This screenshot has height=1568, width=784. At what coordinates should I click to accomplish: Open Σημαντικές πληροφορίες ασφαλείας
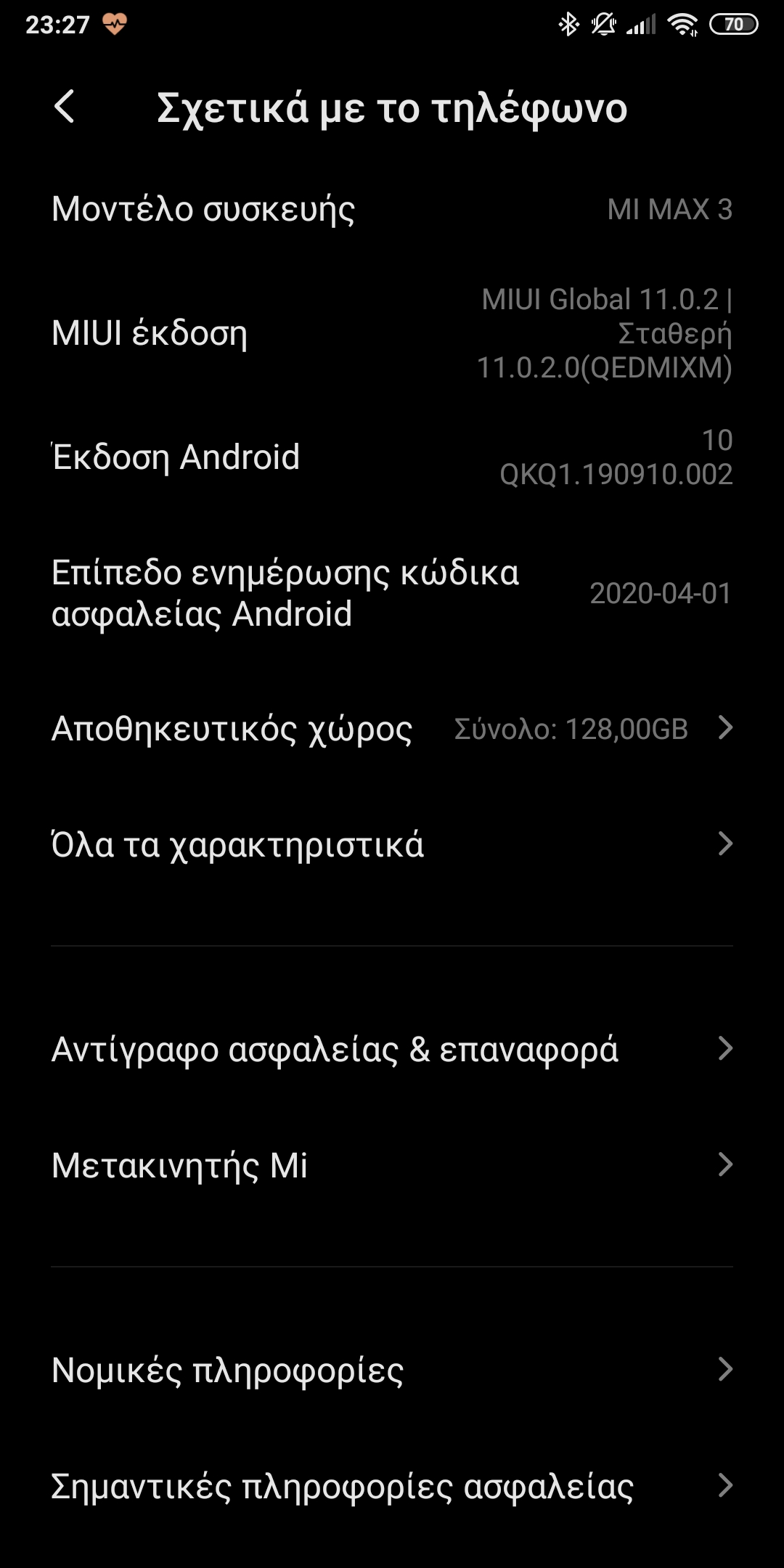392,1486
